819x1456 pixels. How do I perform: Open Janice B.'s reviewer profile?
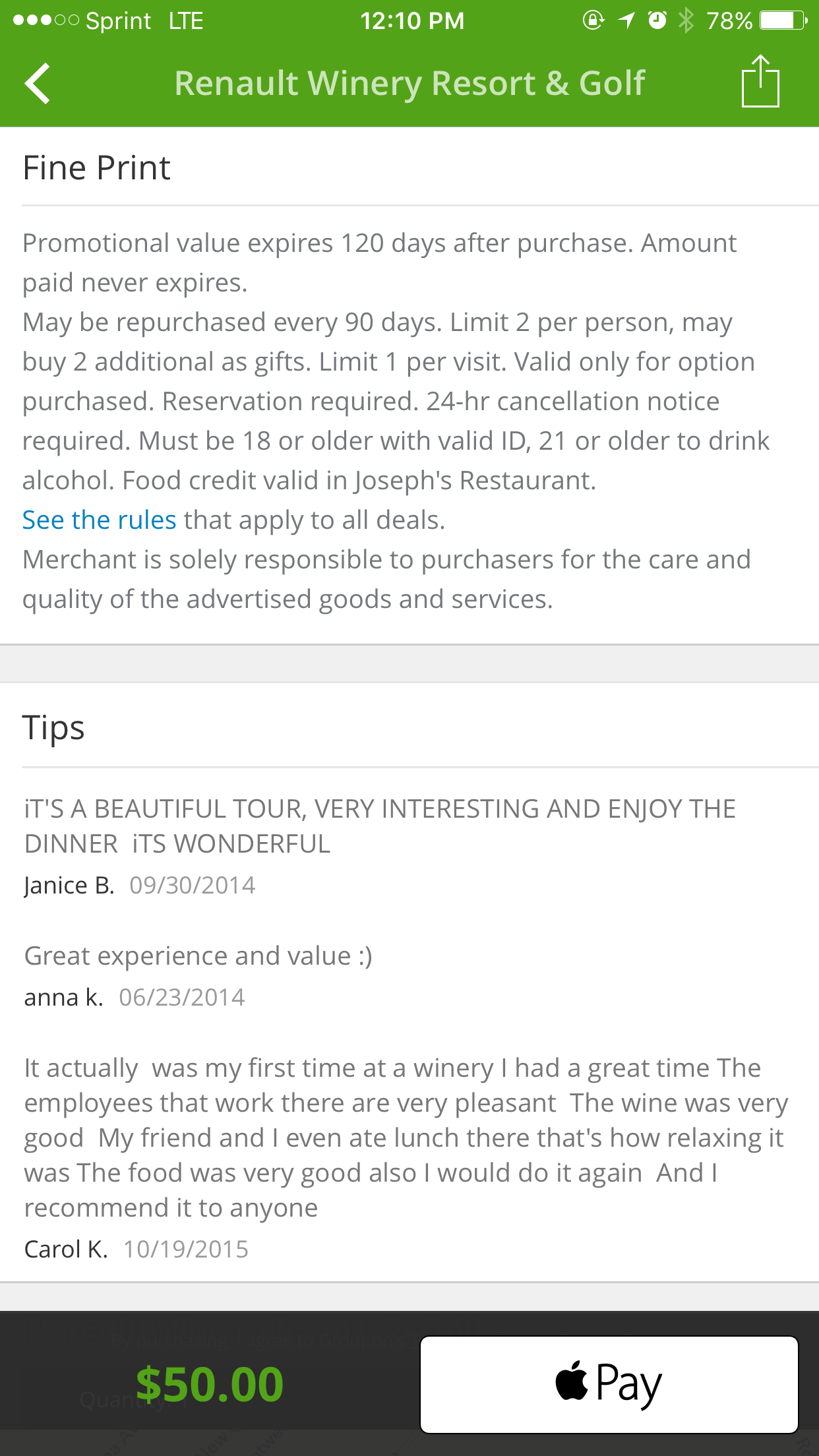pos(68,885)
